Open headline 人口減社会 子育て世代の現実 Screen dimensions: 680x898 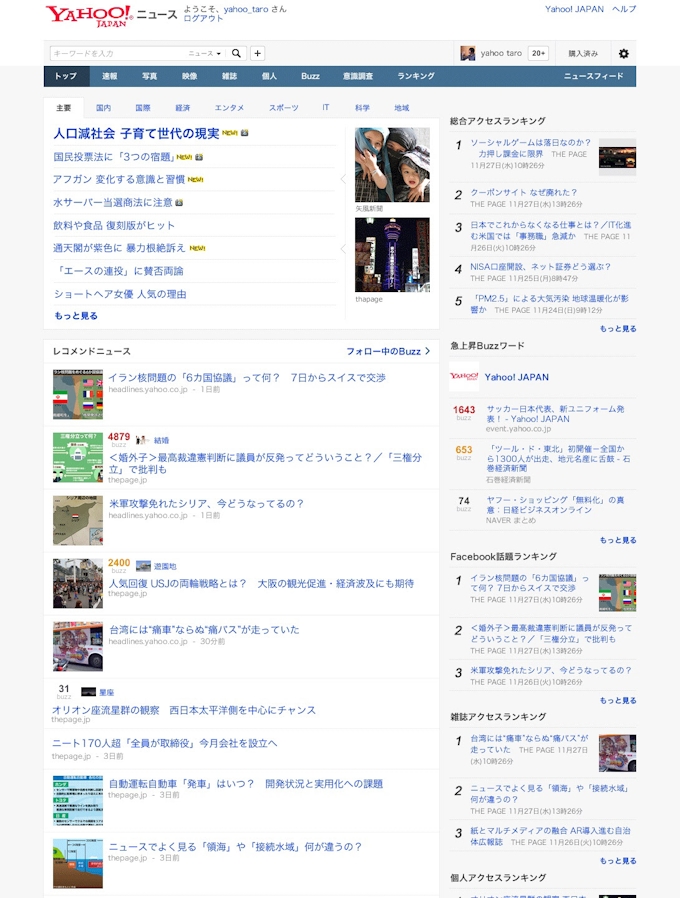tap(136, 133)
